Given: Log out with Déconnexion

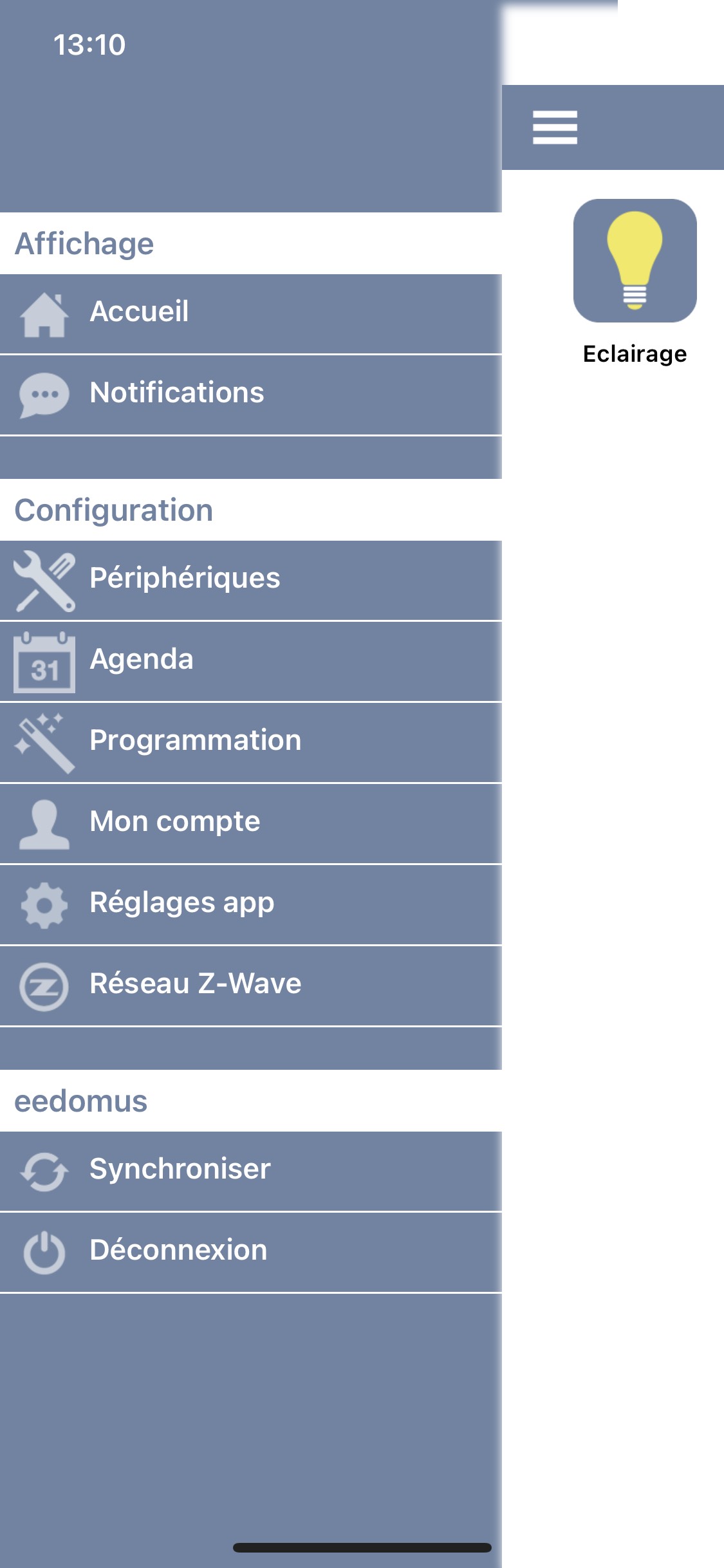Looking at the screenshot, I should [250, 1251].
